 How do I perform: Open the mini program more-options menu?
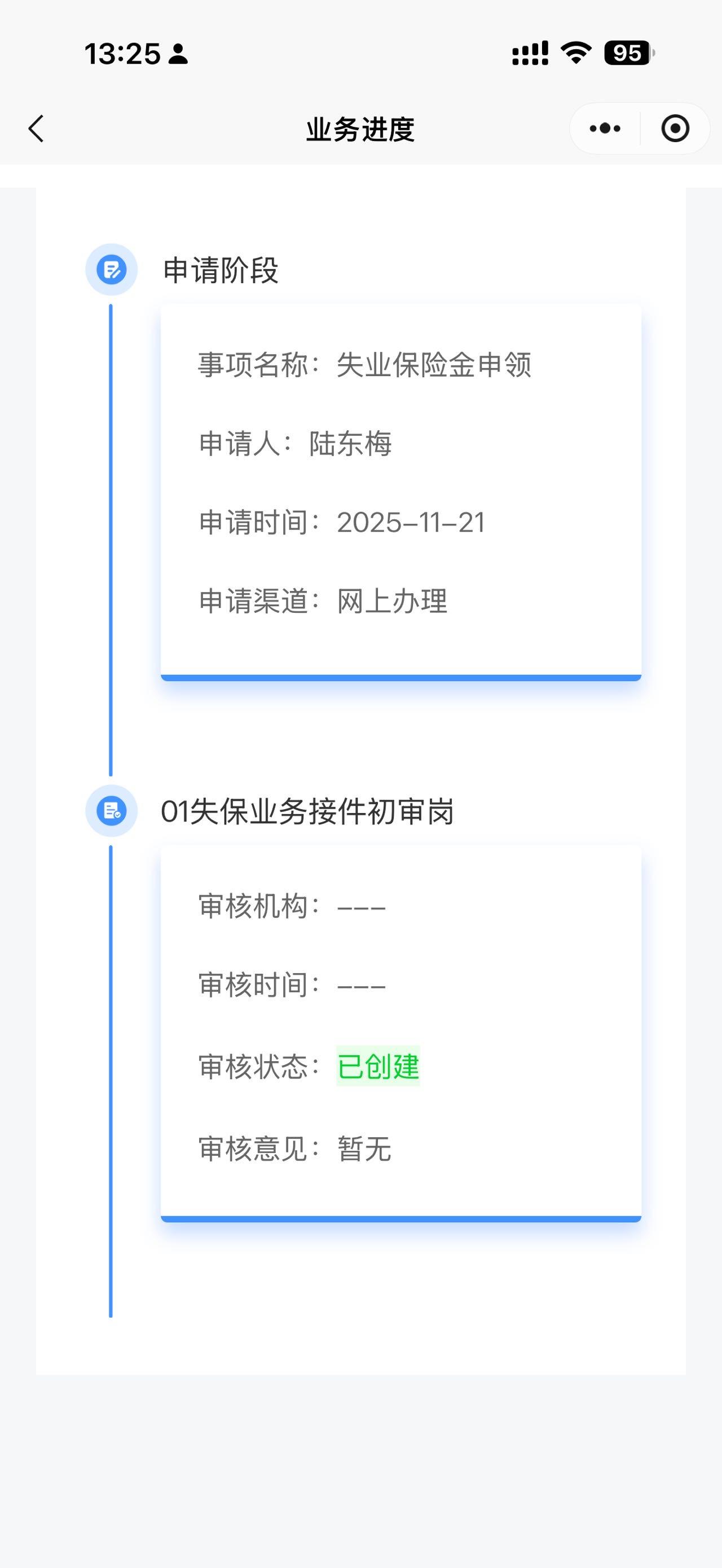point(605,129)
